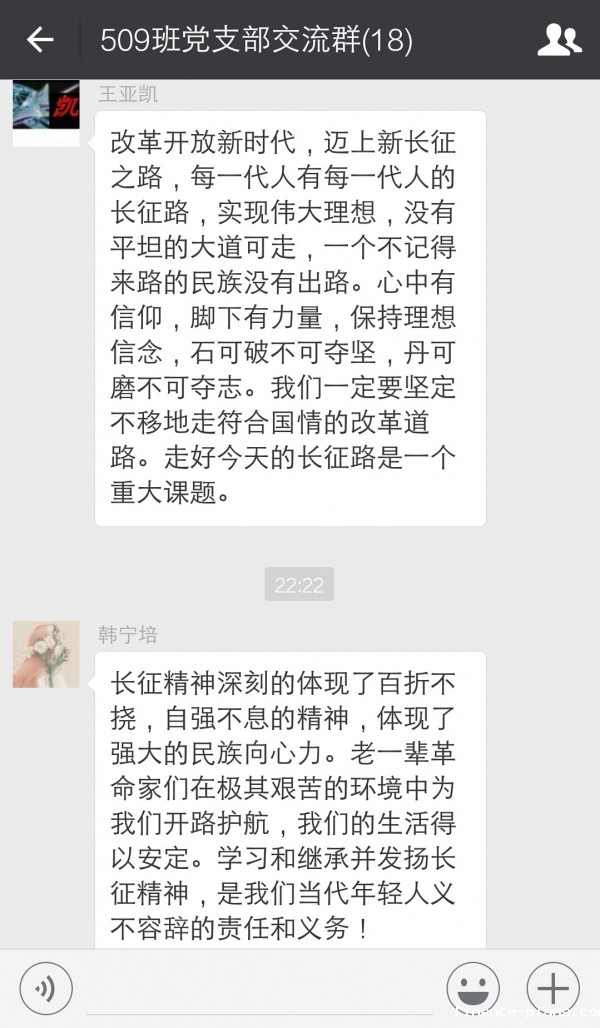Go back from the group chat

point(40,40)
